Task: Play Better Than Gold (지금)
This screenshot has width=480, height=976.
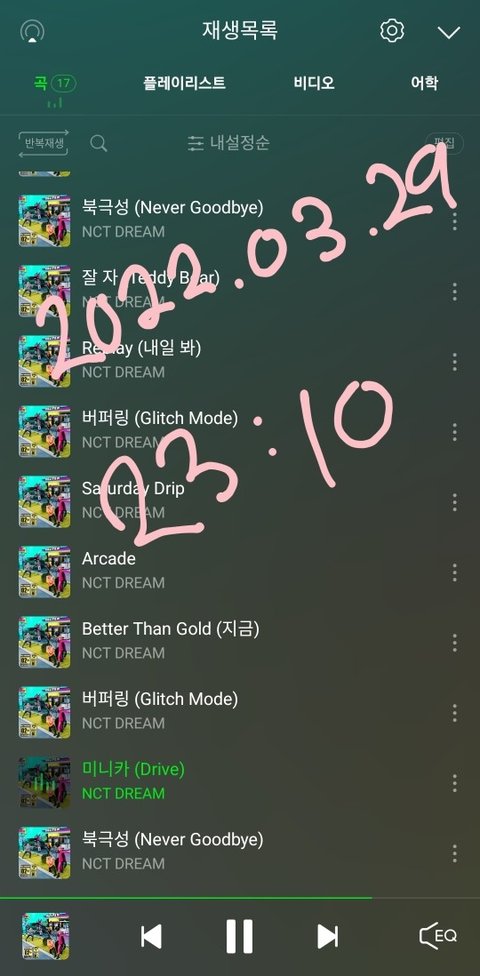Action: pyautogui.click(x=240, y=640)
